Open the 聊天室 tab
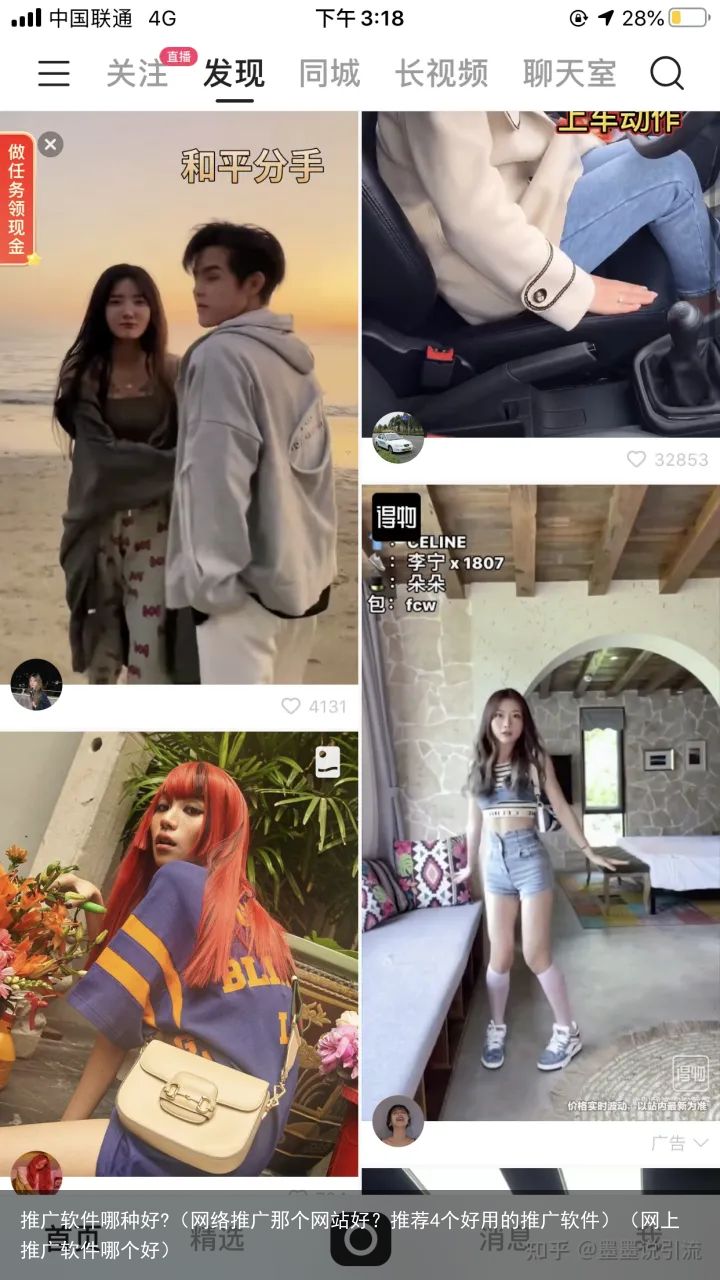This screenshot has height=1280, width=720. (569, 73)
